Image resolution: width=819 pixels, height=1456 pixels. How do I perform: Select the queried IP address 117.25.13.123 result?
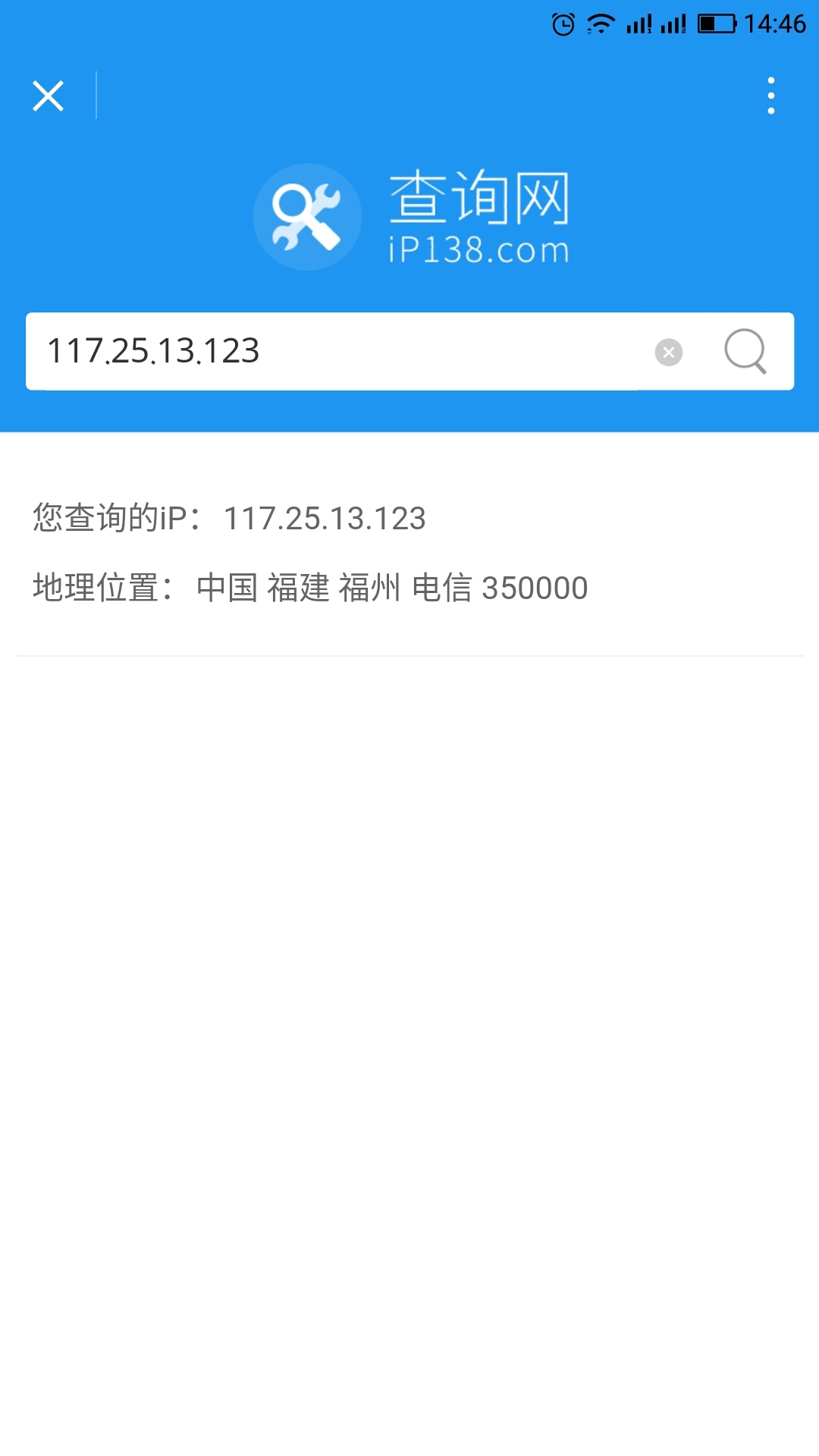pos(326,519)
